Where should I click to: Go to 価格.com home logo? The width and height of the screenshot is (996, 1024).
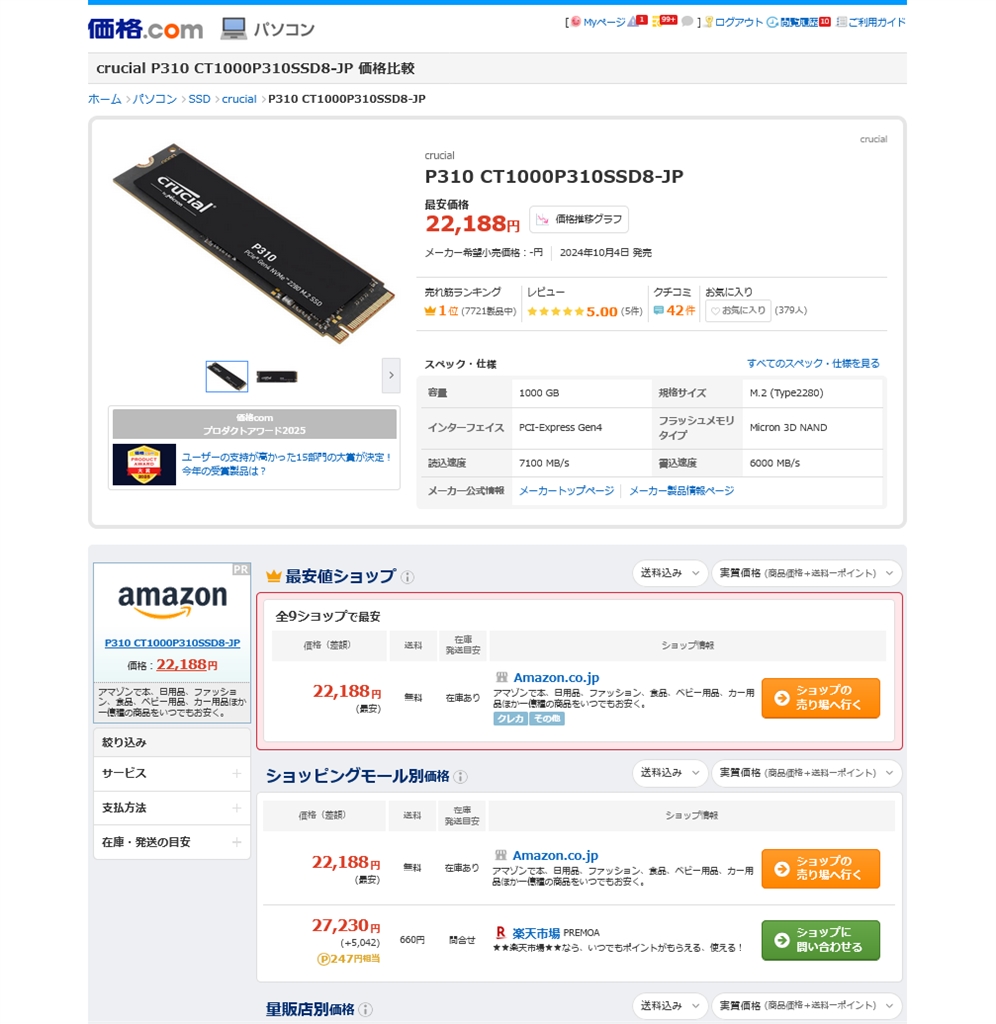(x=145, y=29)
